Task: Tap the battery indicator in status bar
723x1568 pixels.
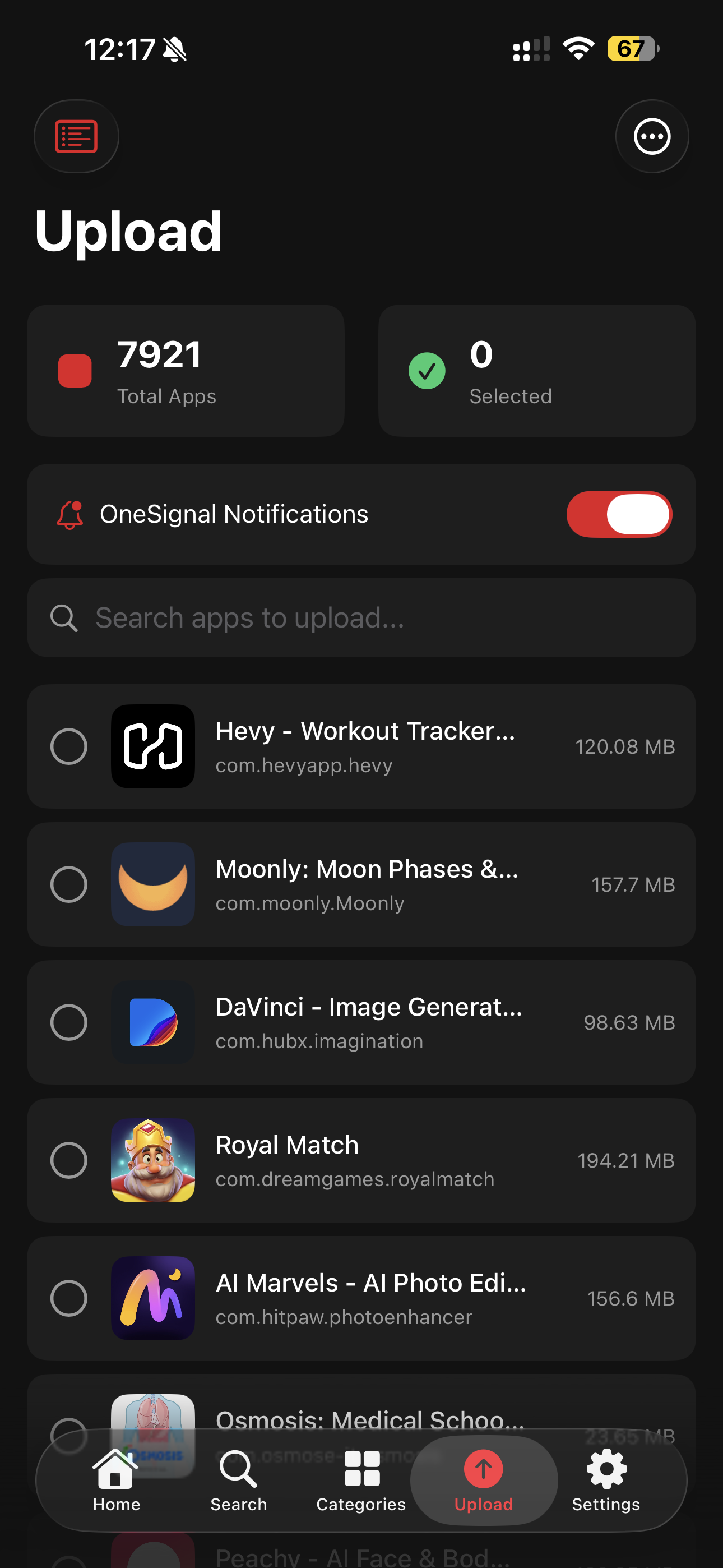Action: (630, 49)
